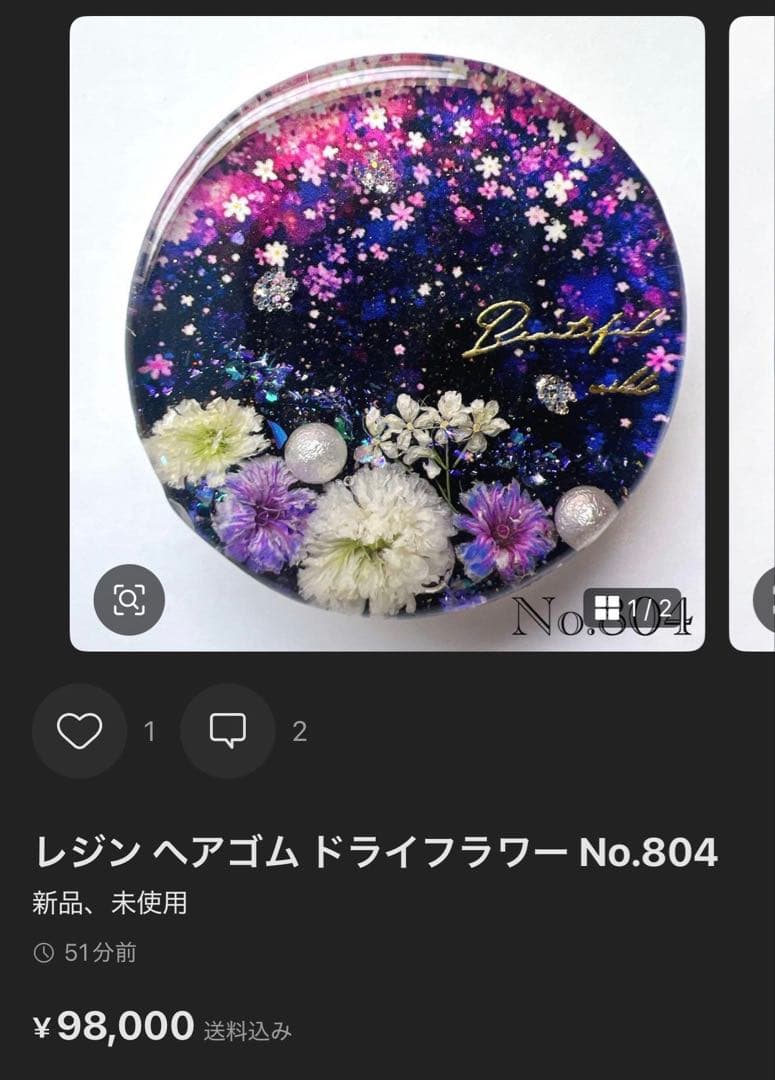Select the circular like button background
This screenshot has height=1080, width=775.
pos(80,733)
